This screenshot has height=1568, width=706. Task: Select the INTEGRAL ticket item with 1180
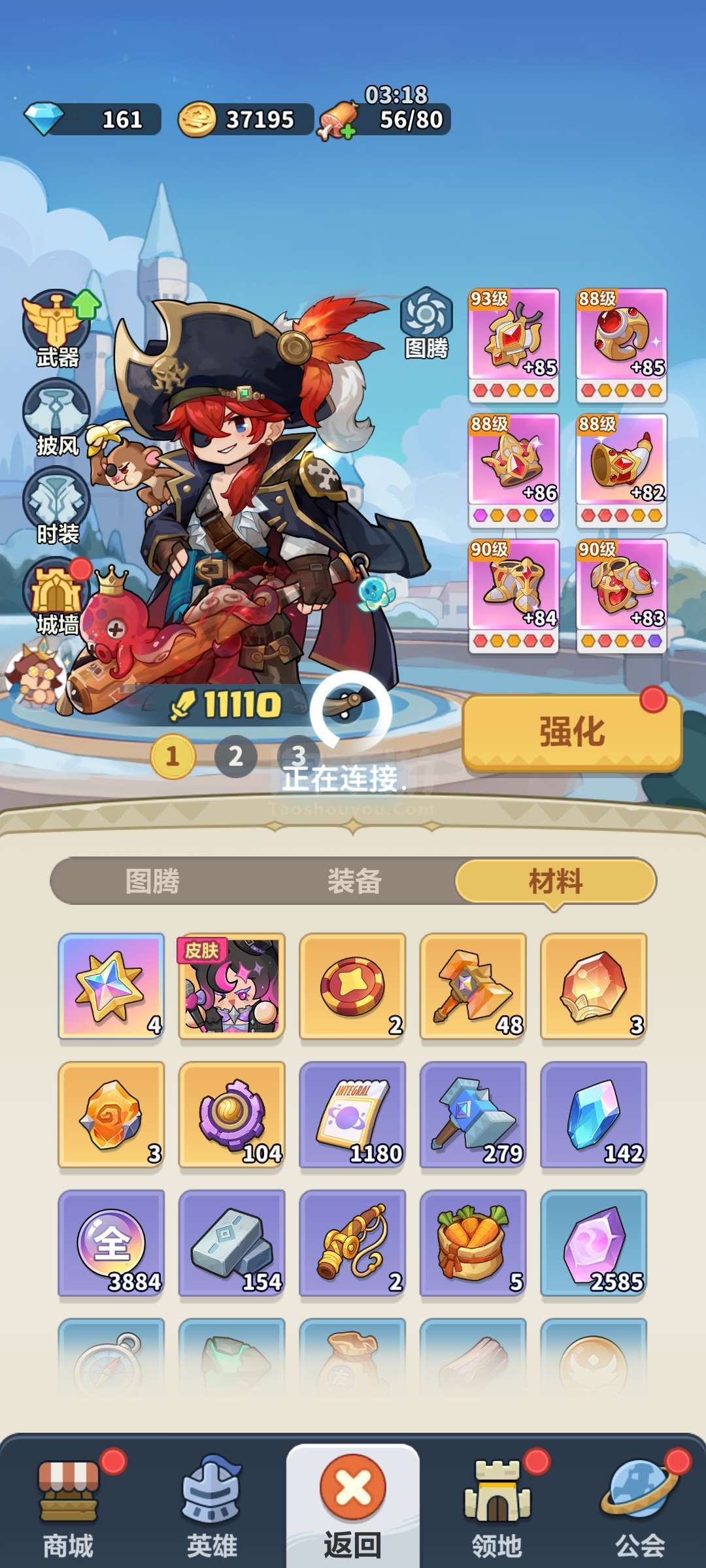click(352, 1115)
